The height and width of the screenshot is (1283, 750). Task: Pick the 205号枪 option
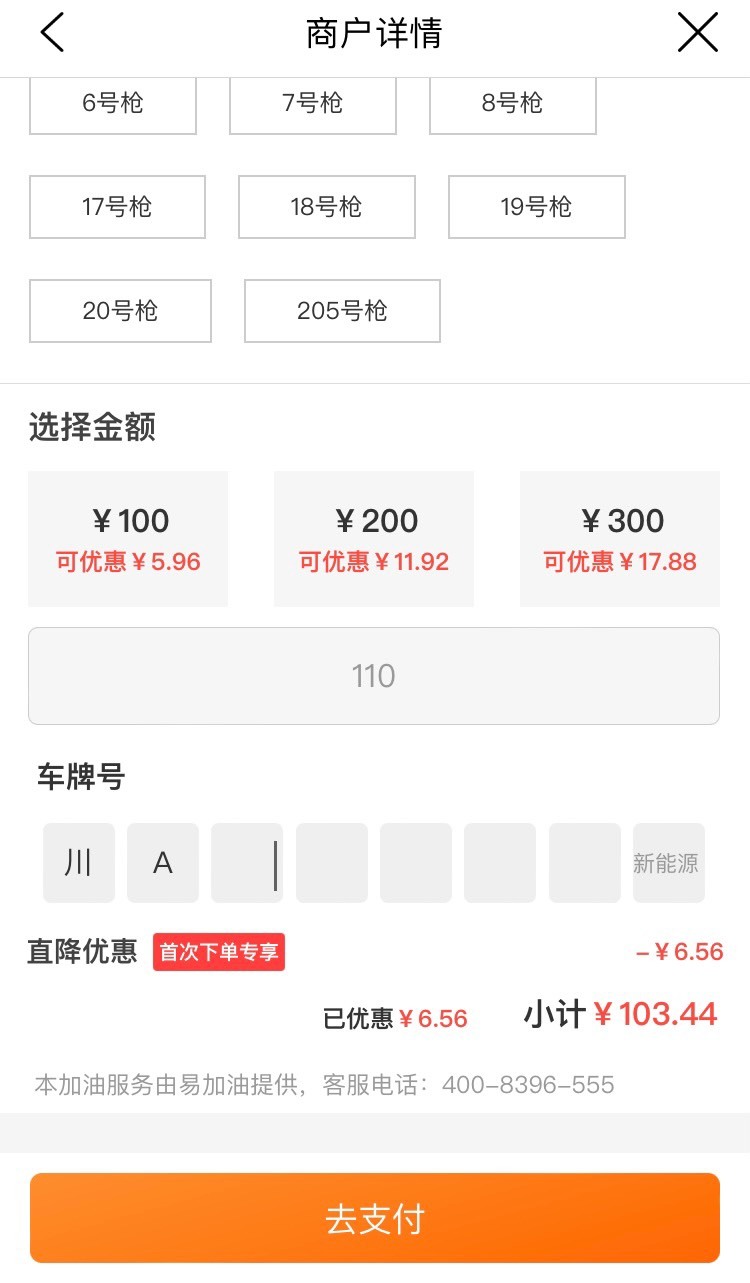click(342, 311)
